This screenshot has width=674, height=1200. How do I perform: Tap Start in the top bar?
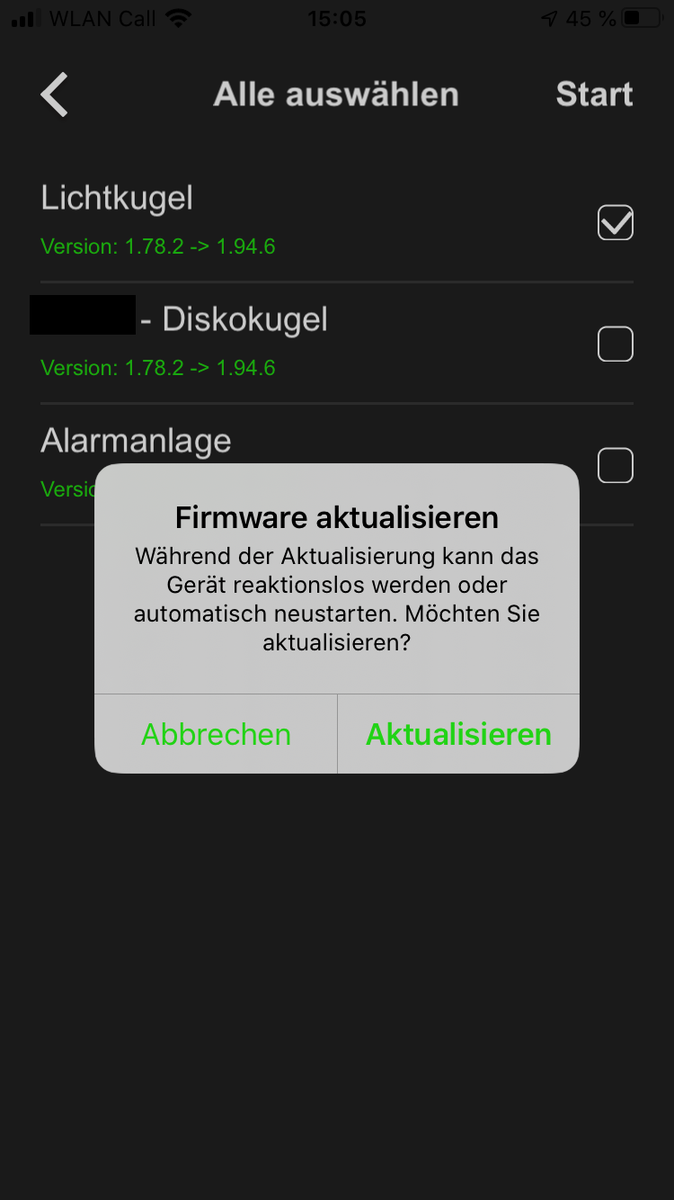pos(594,94)
